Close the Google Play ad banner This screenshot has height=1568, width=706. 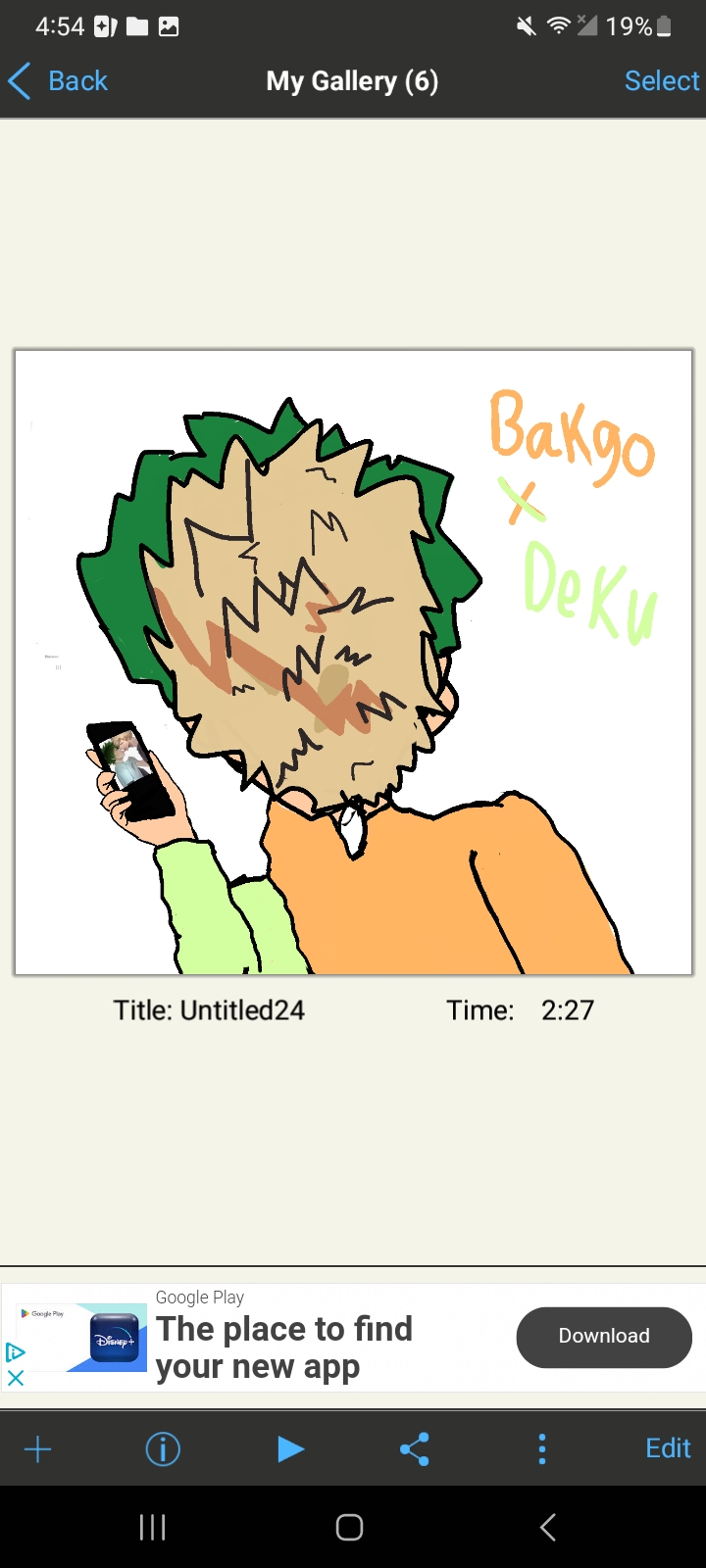[x=16, y=1378]
